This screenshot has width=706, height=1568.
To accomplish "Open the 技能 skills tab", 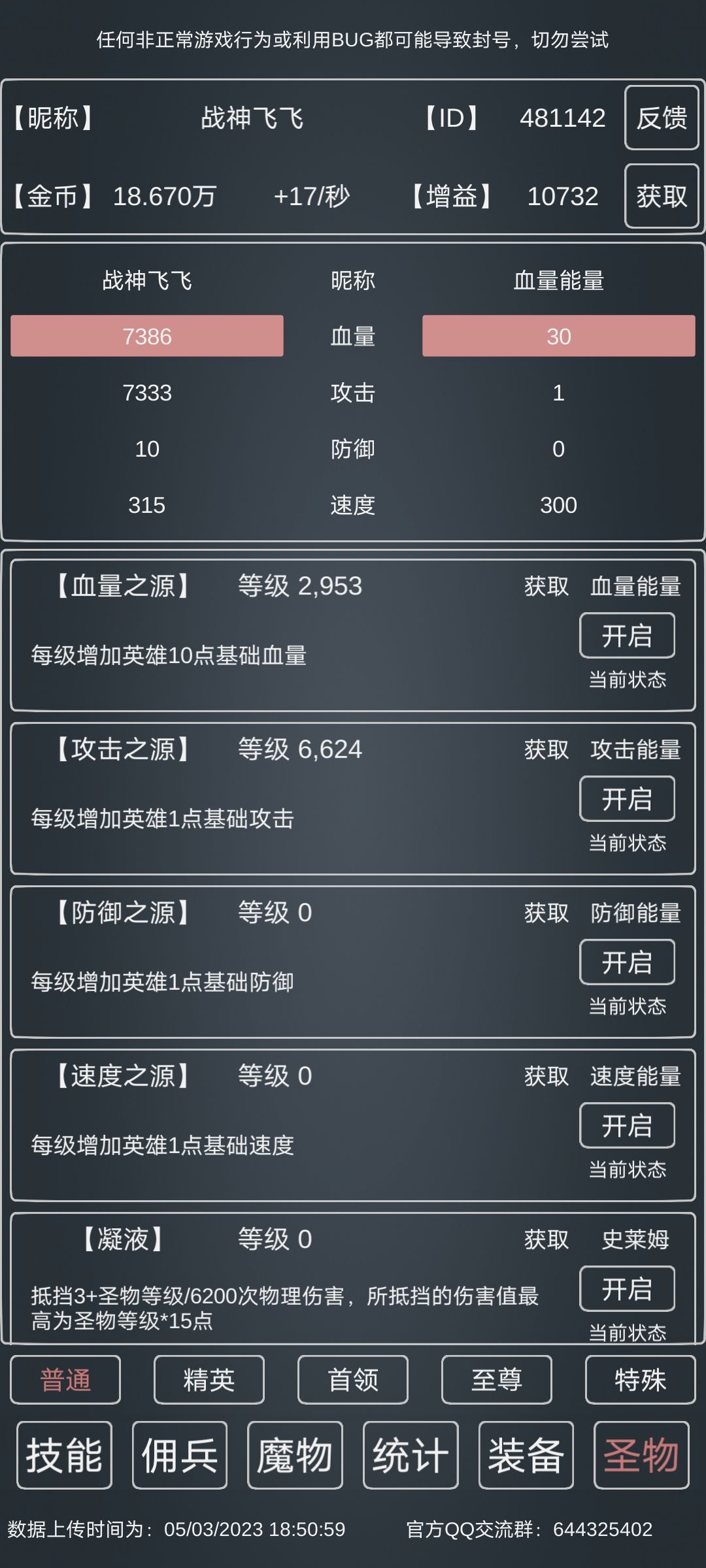I will (x=64, y=1456).
